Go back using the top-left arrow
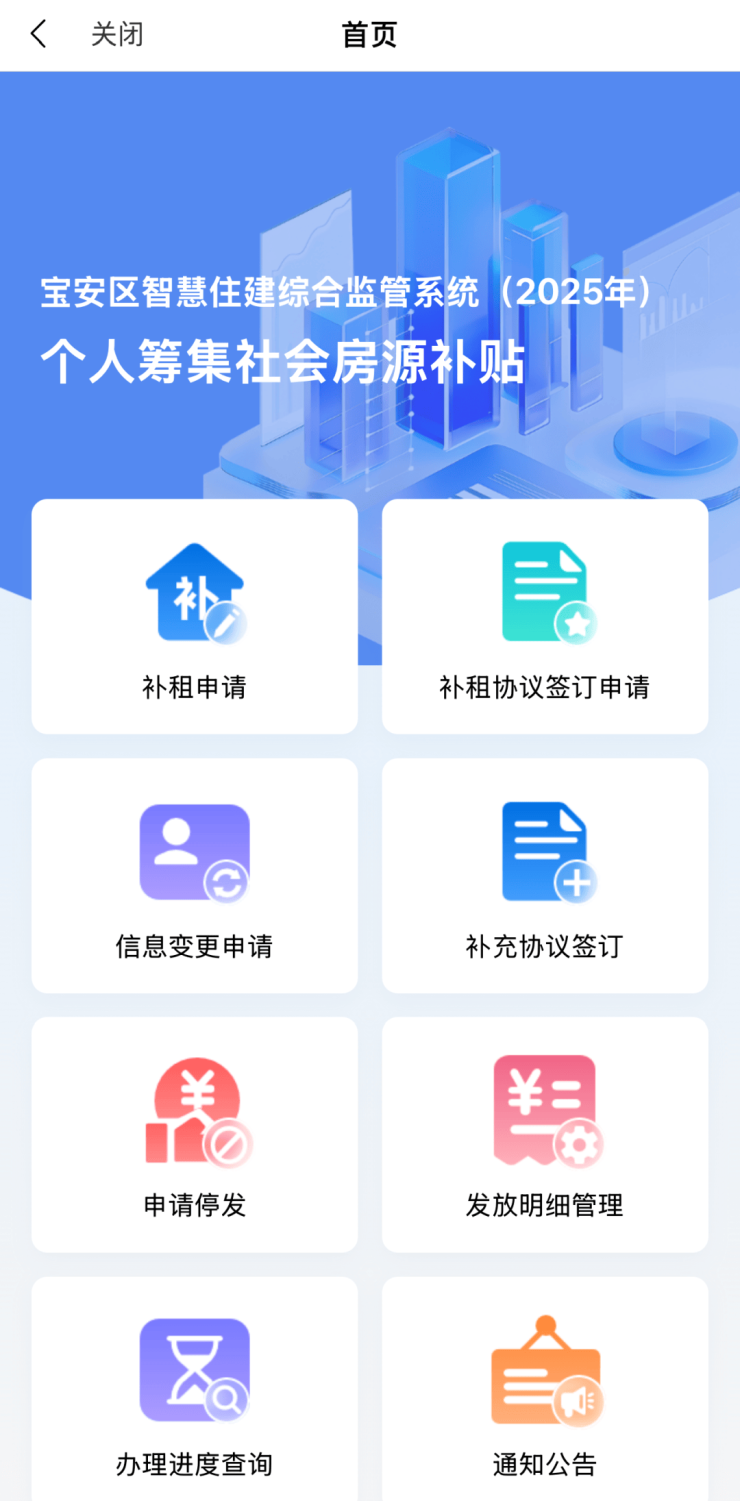 (x=39, y=35)
